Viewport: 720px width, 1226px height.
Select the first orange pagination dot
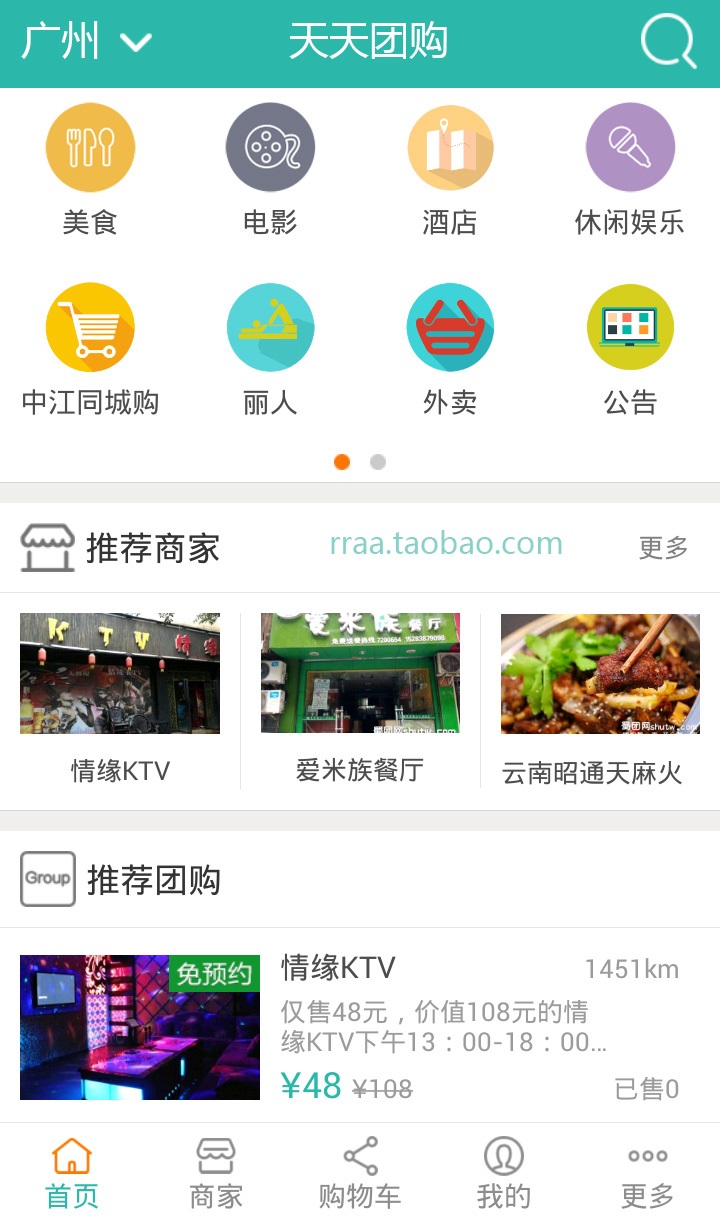(x=342, y=462)
